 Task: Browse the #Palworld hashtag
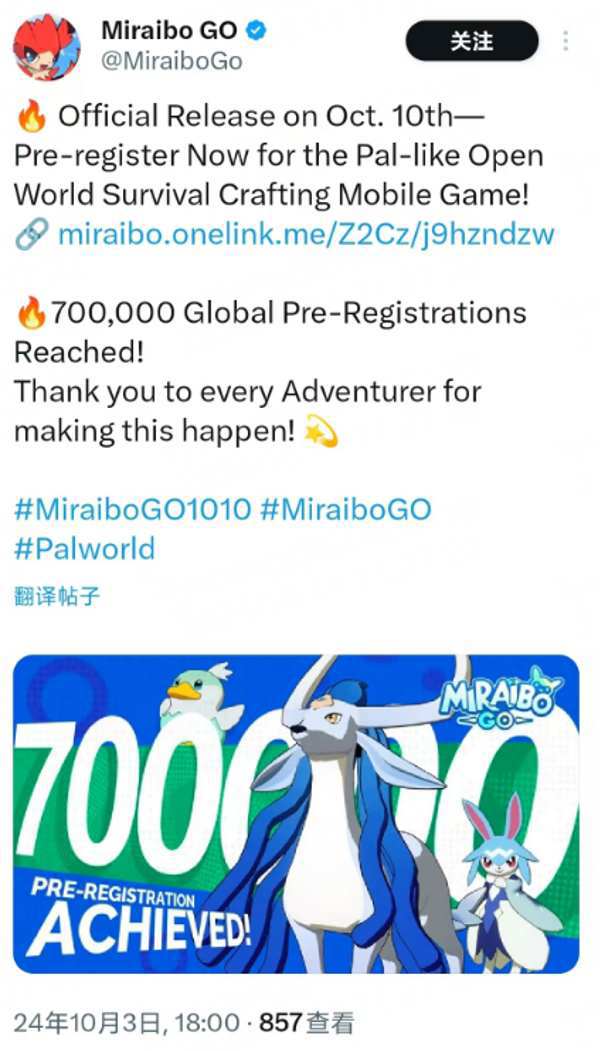85,548
